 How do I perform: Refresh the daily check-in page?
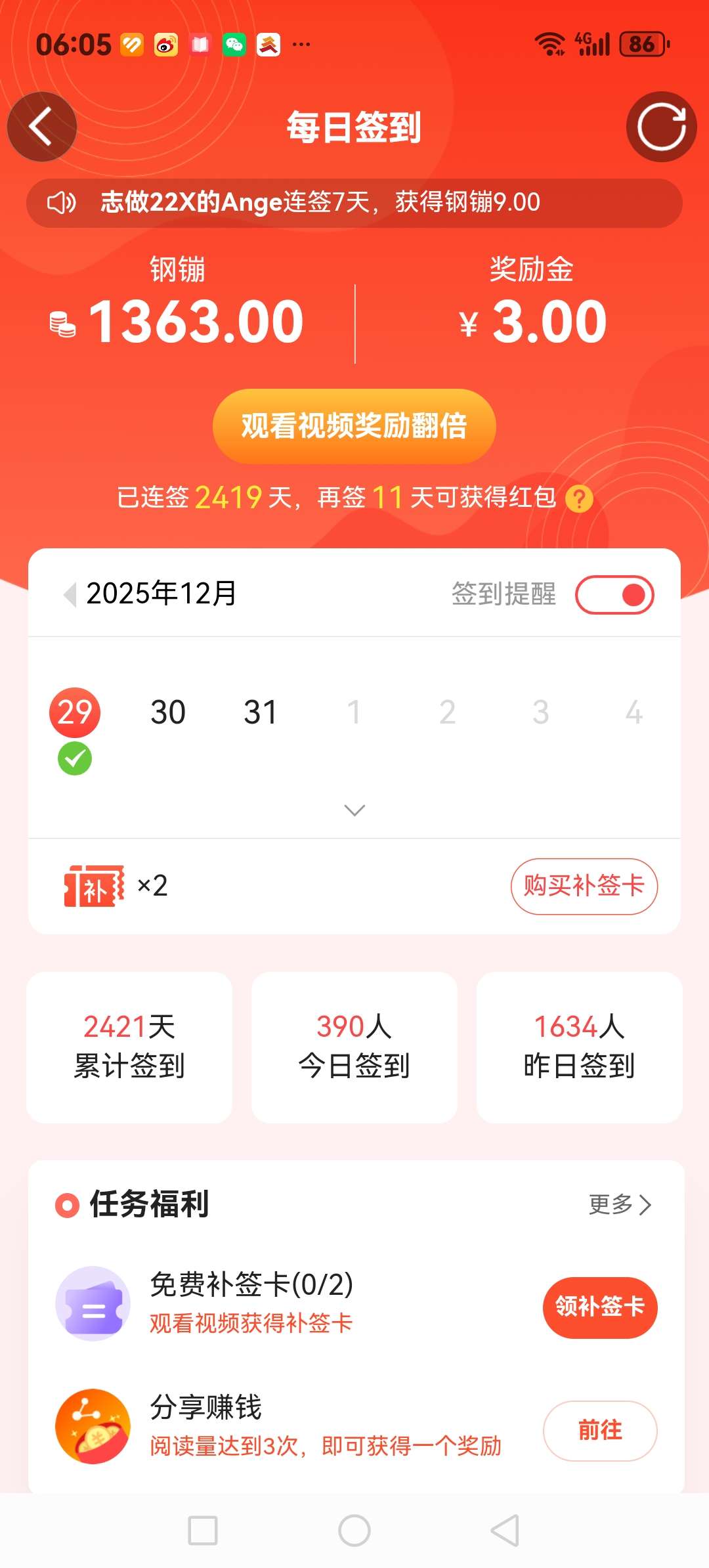661,127
